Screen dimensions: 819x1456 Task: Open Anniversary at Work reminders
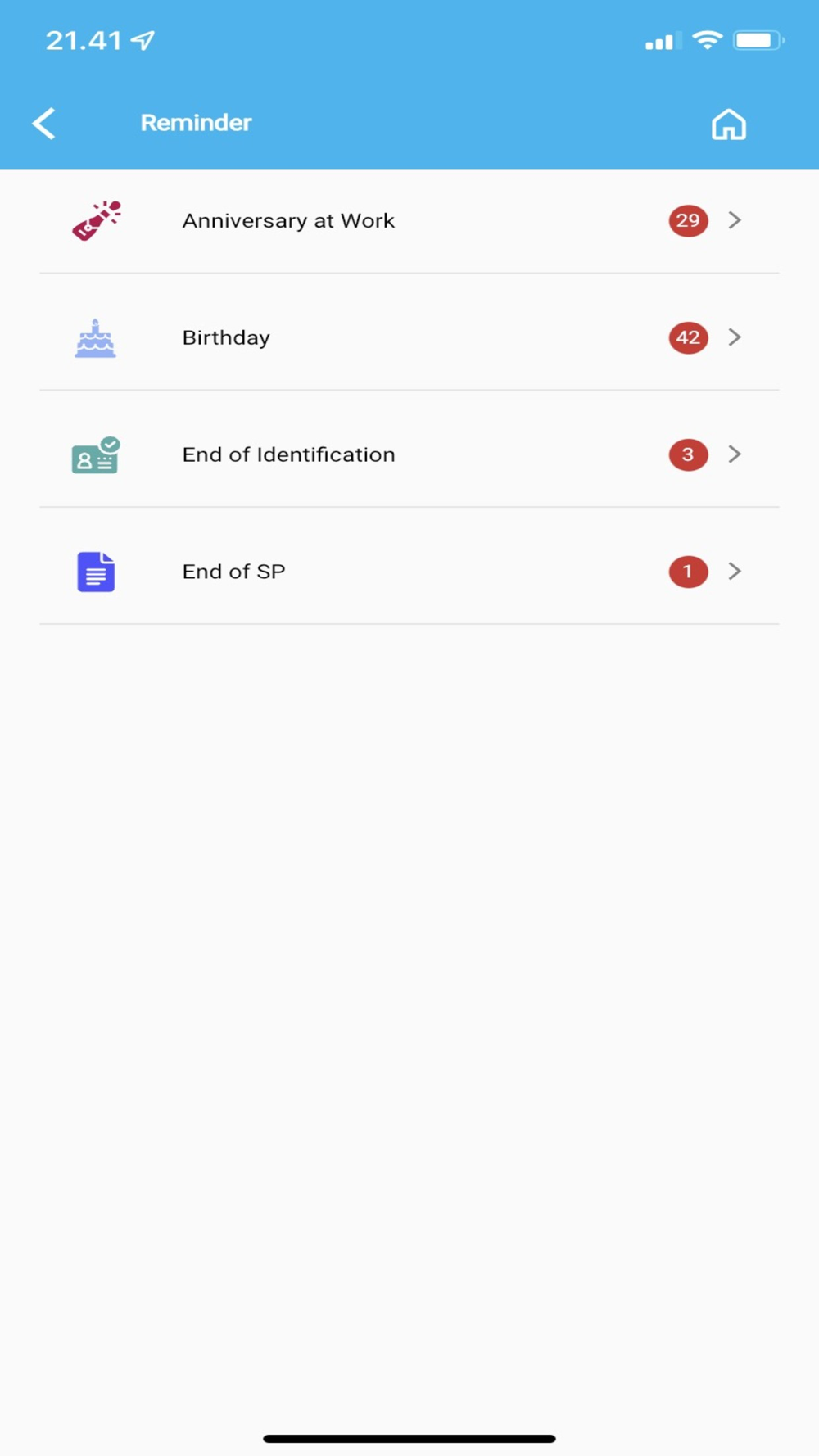pyautogui.click(x=409, y=221)
